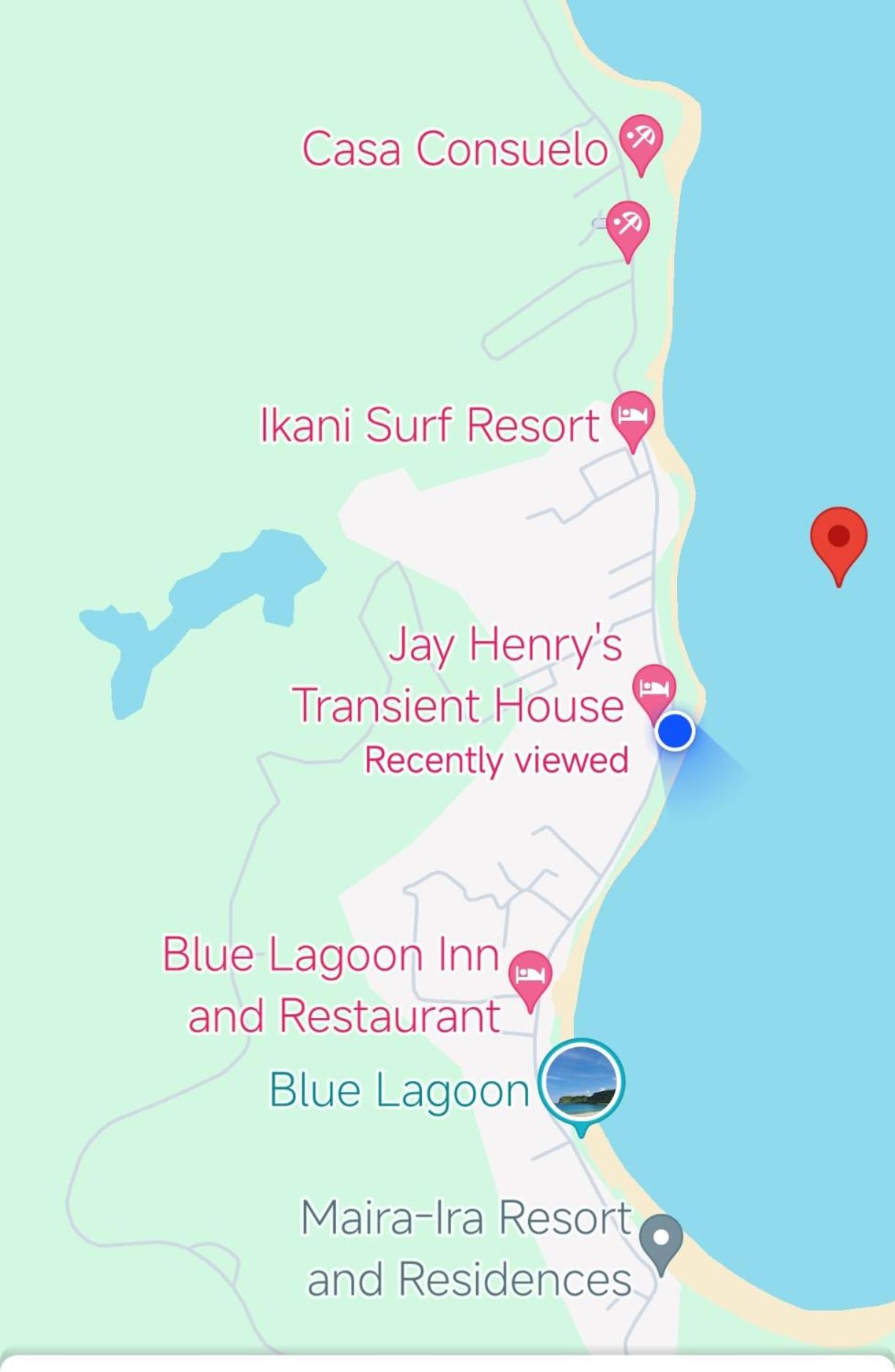View the Blue Lagoon photo marker
The height and width of the screenshot is (1372, 895).
coord(581,1082)
